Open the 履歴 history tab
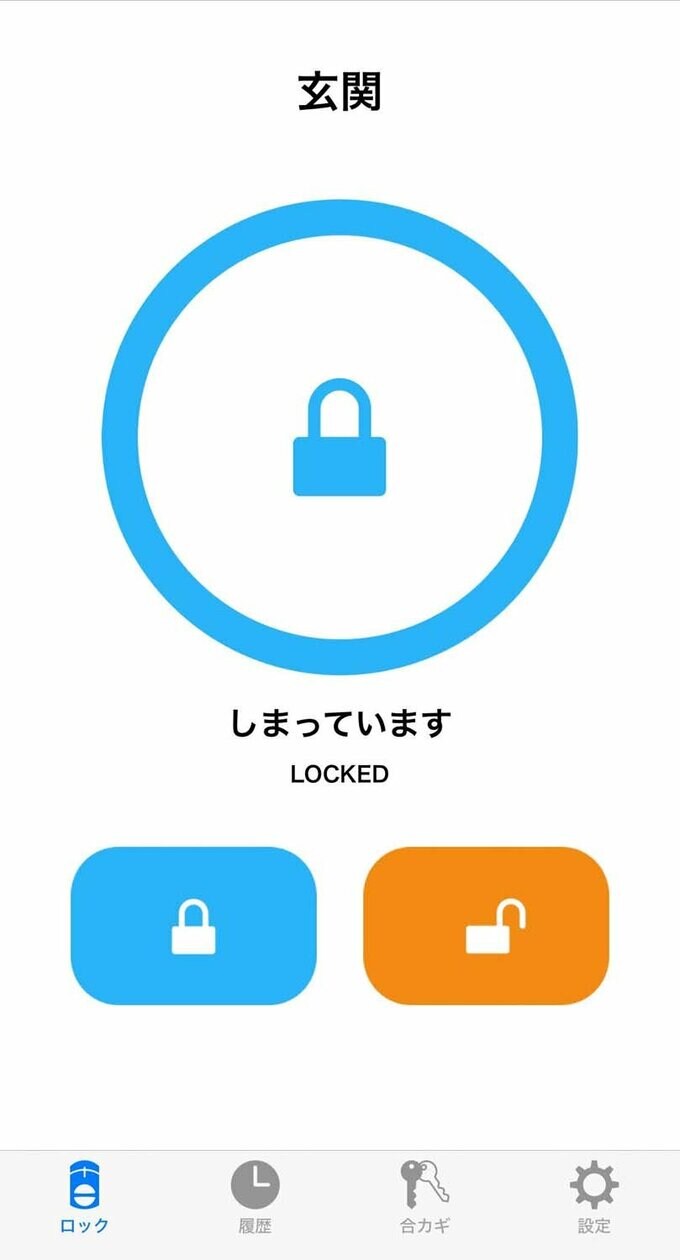The height and width of the screenshot is (1260, 680). (255, 1197)
